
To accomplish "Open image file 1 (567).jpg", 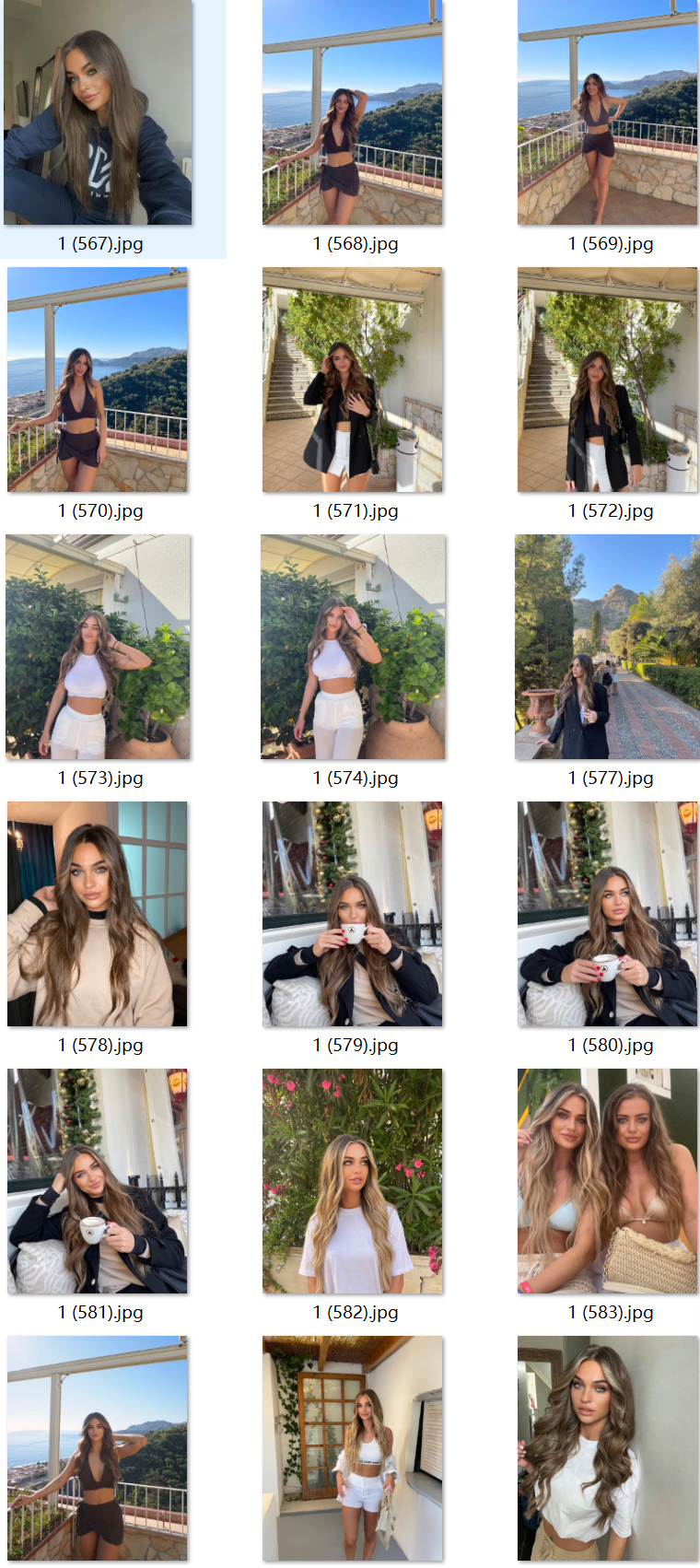I will pyautogui.click(x=98, y=112).
